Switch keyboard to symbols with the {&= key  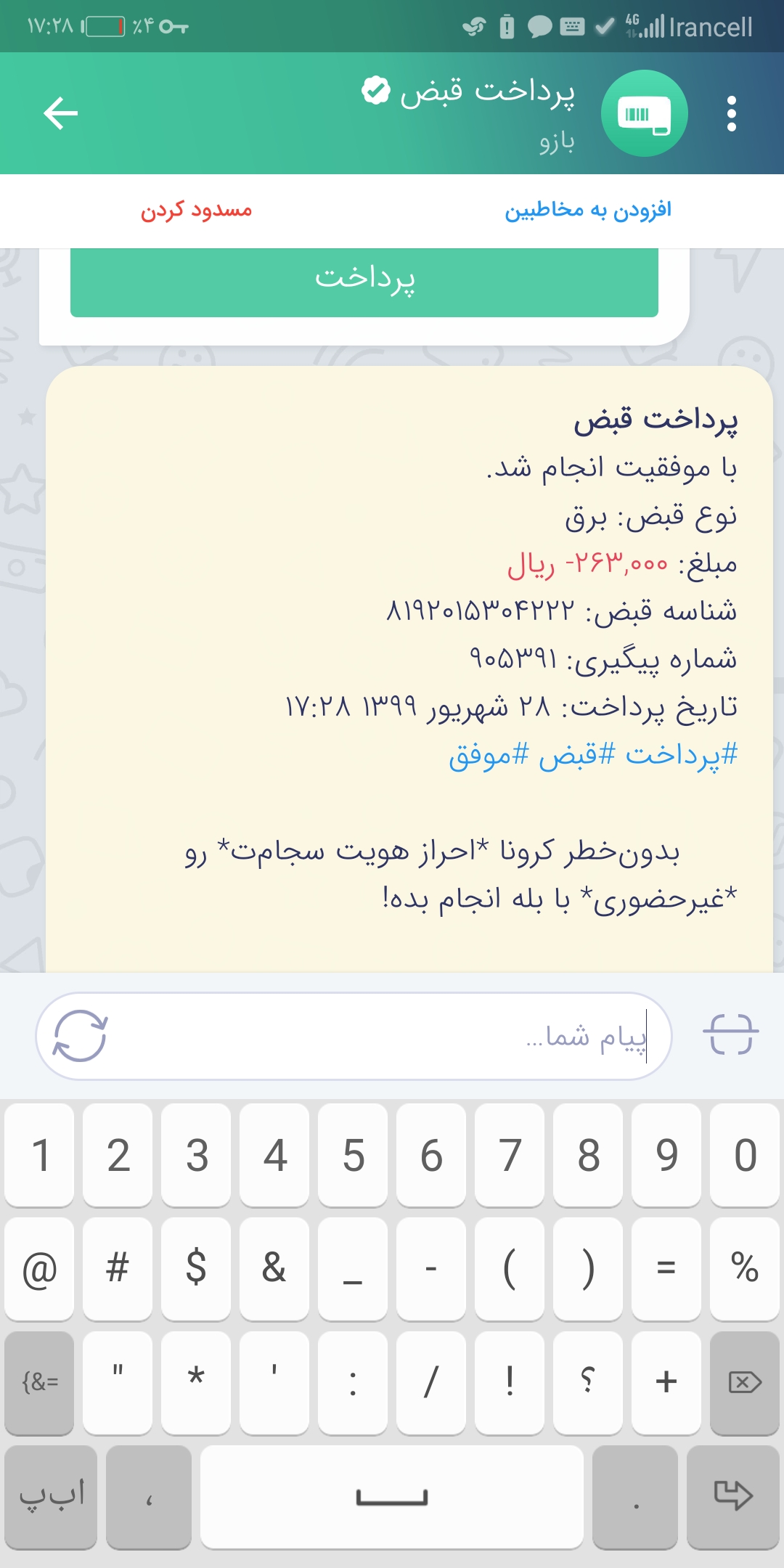pos(40,1381)
